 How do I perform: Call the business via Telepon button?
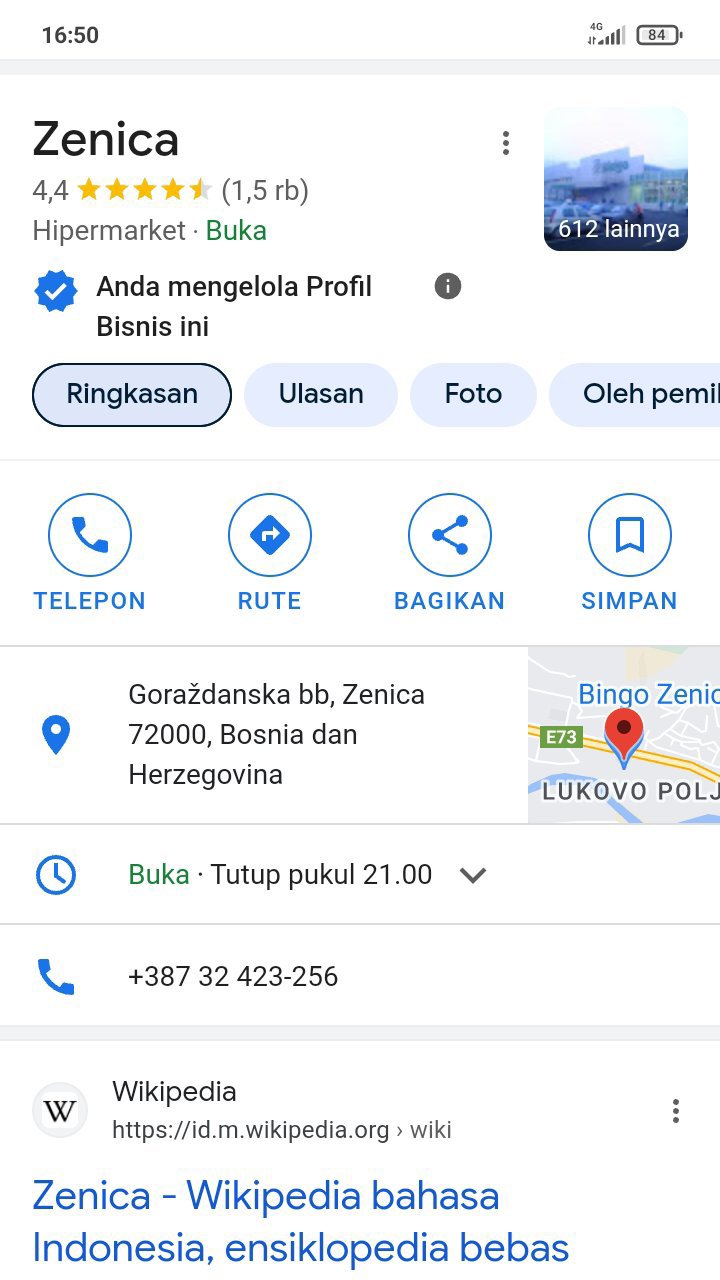pos(90,552)
